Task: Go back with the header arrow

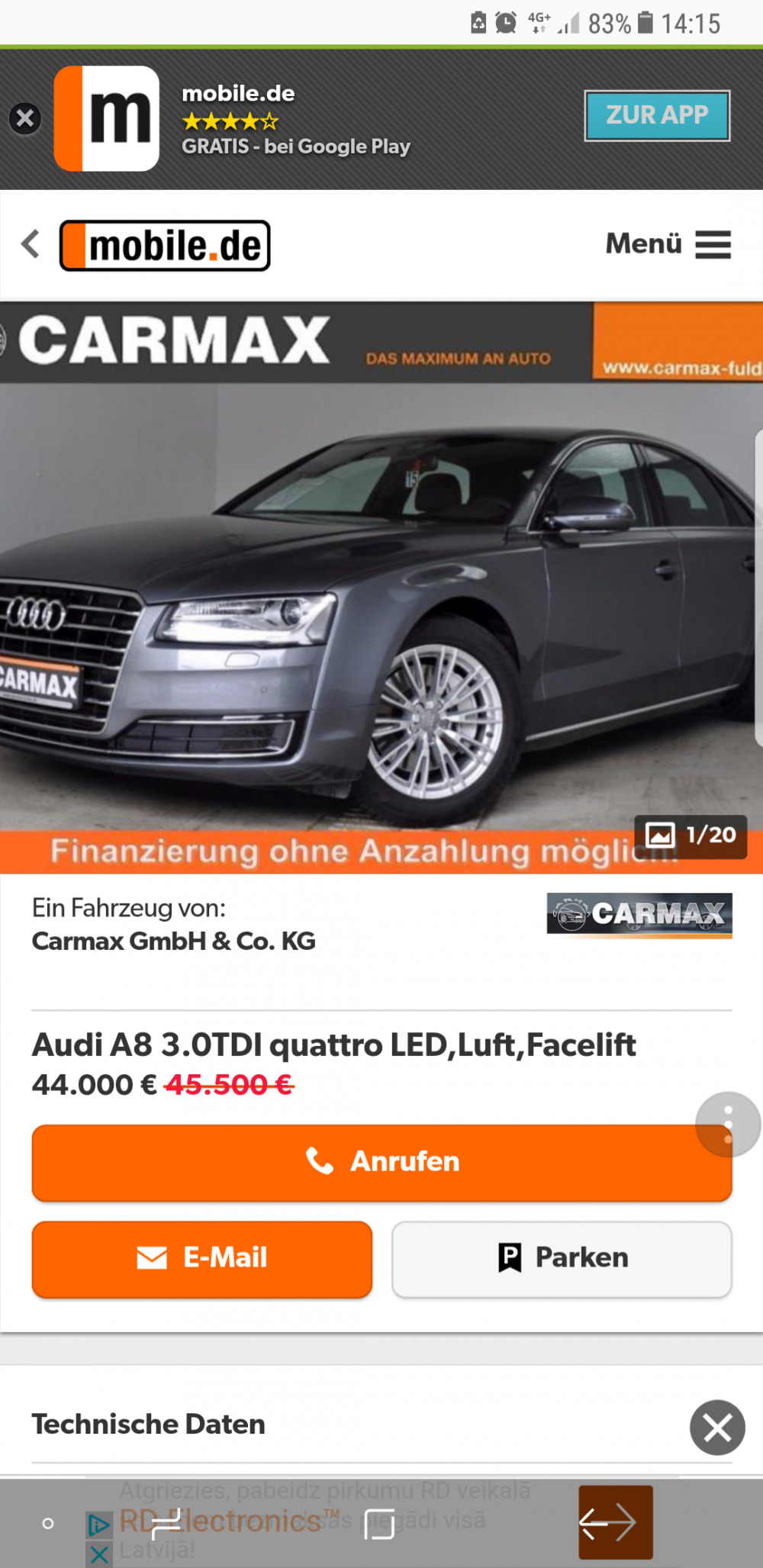Action: pos(31,244)
